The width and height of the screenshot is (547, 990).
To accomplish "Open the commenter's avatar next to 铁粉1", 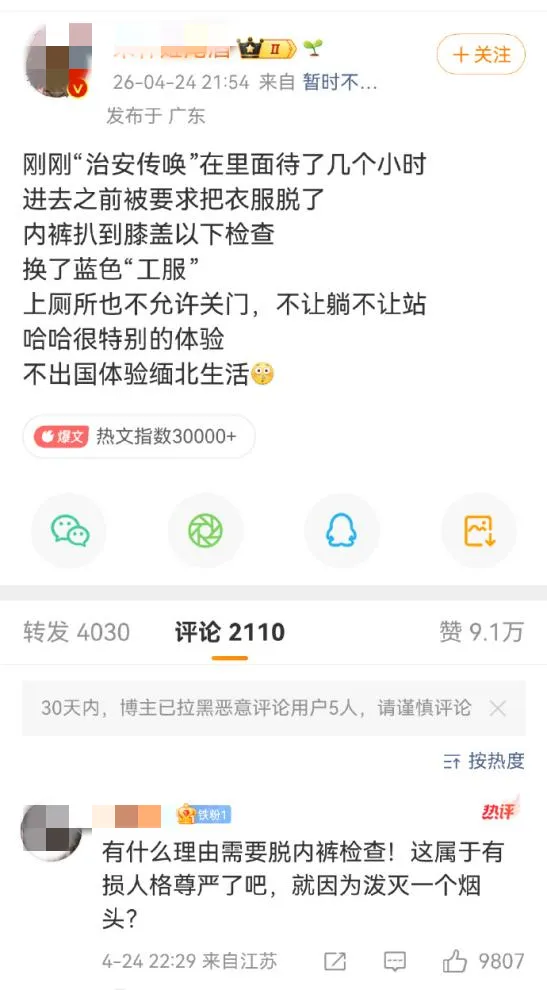I will click(52, 829).
